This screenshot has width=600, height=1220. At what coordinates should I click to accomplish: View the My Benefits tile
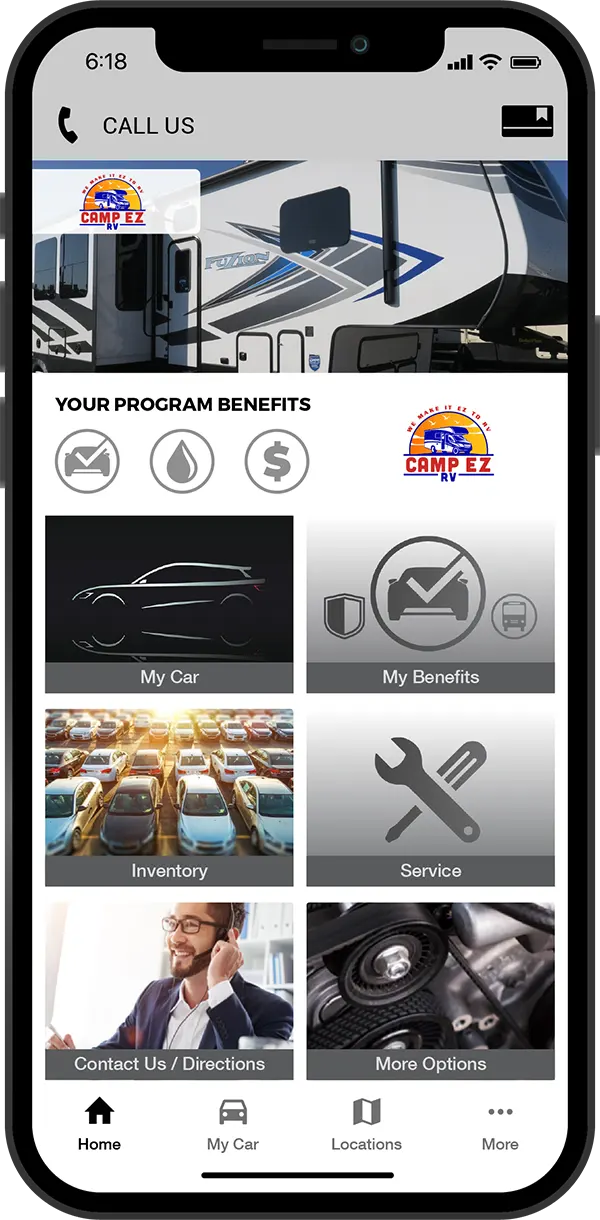tap(430, 604)
